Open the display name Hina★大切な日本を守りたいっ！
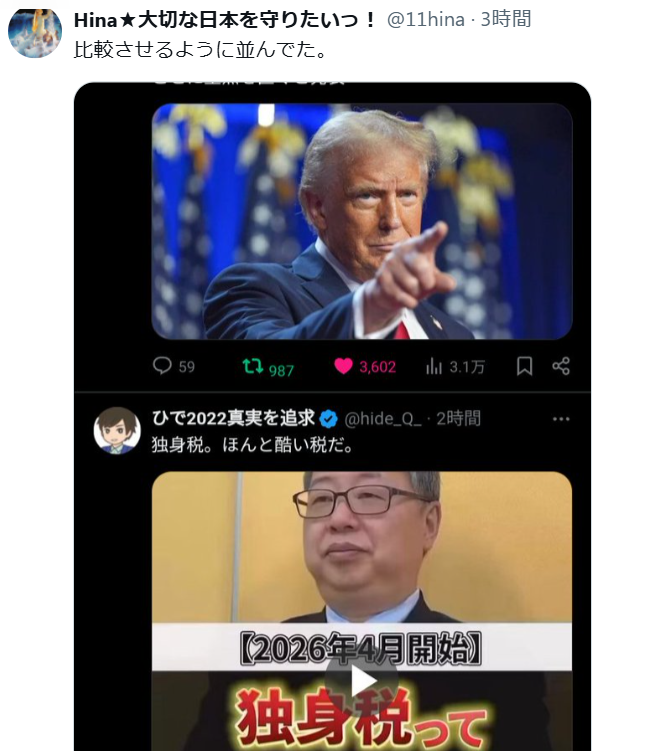 tap(225, 19)
